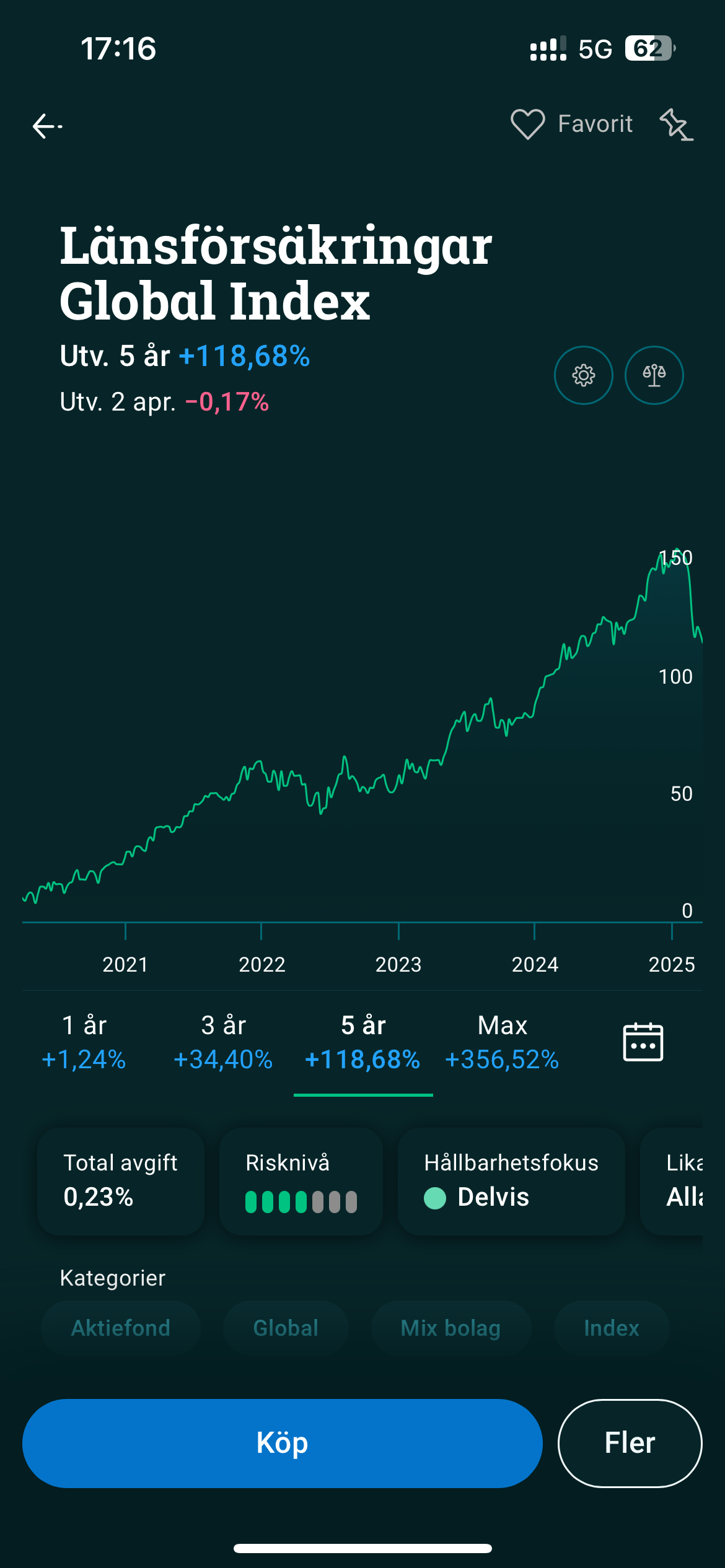
Task: Open the compare scales icon
Action: [654, 375]
